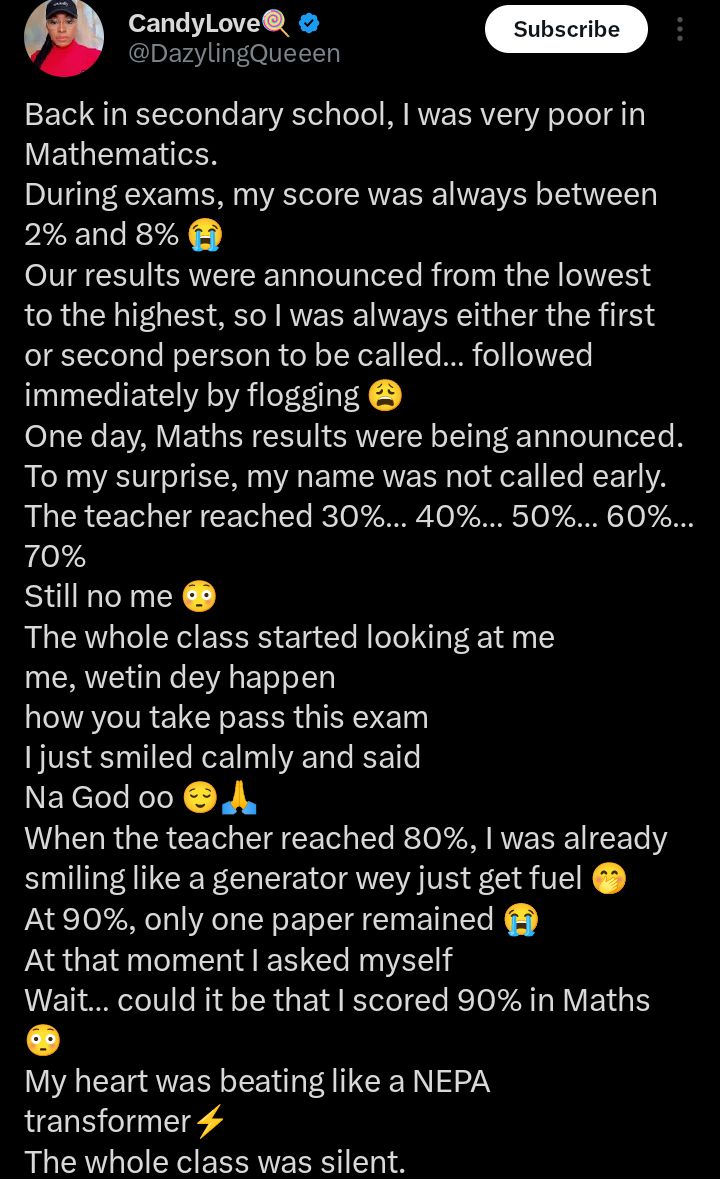View CandyLove's profile picture
The image size is (720, 1179).
[x=63, y=37]
